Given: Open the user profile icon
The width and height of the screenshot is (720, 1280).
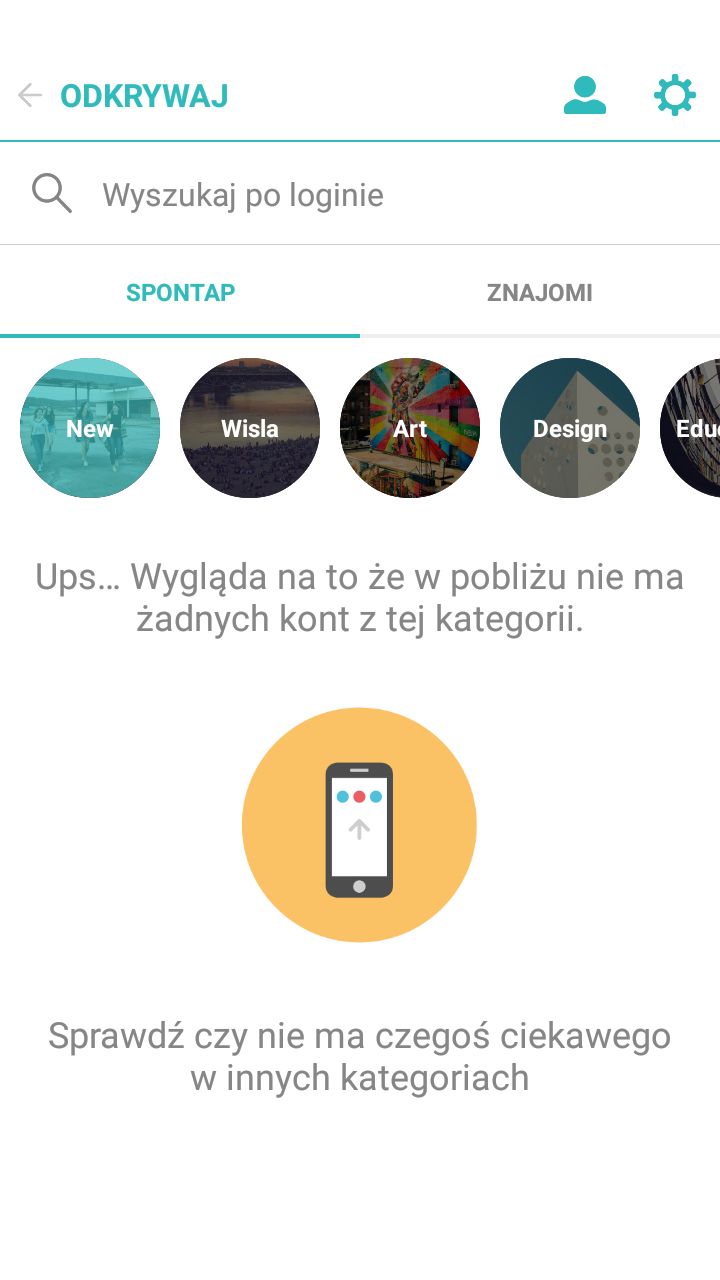Looking at the screenshot, I should [584, 95].
